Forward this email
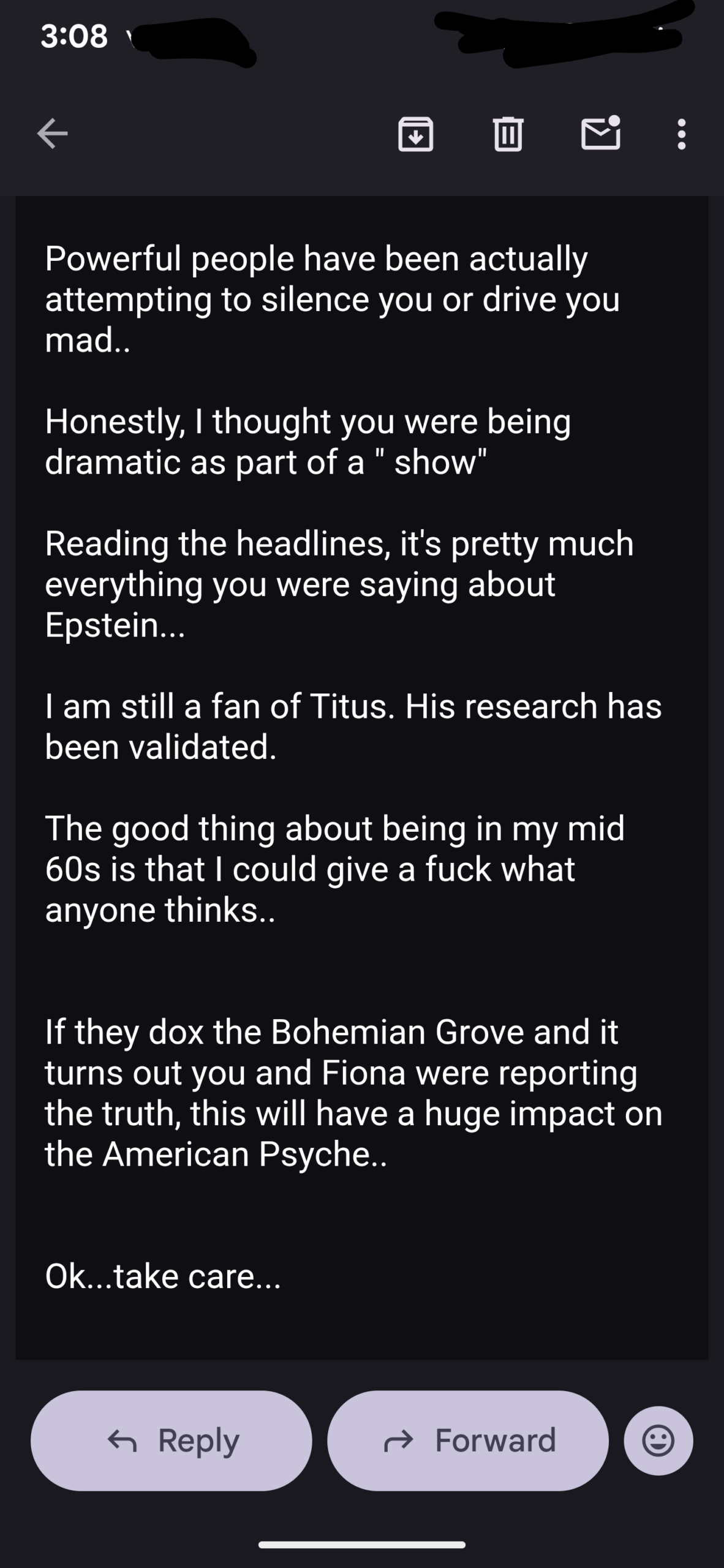724x1568 pixels. pyautogui.click(x=468, y=1441)
